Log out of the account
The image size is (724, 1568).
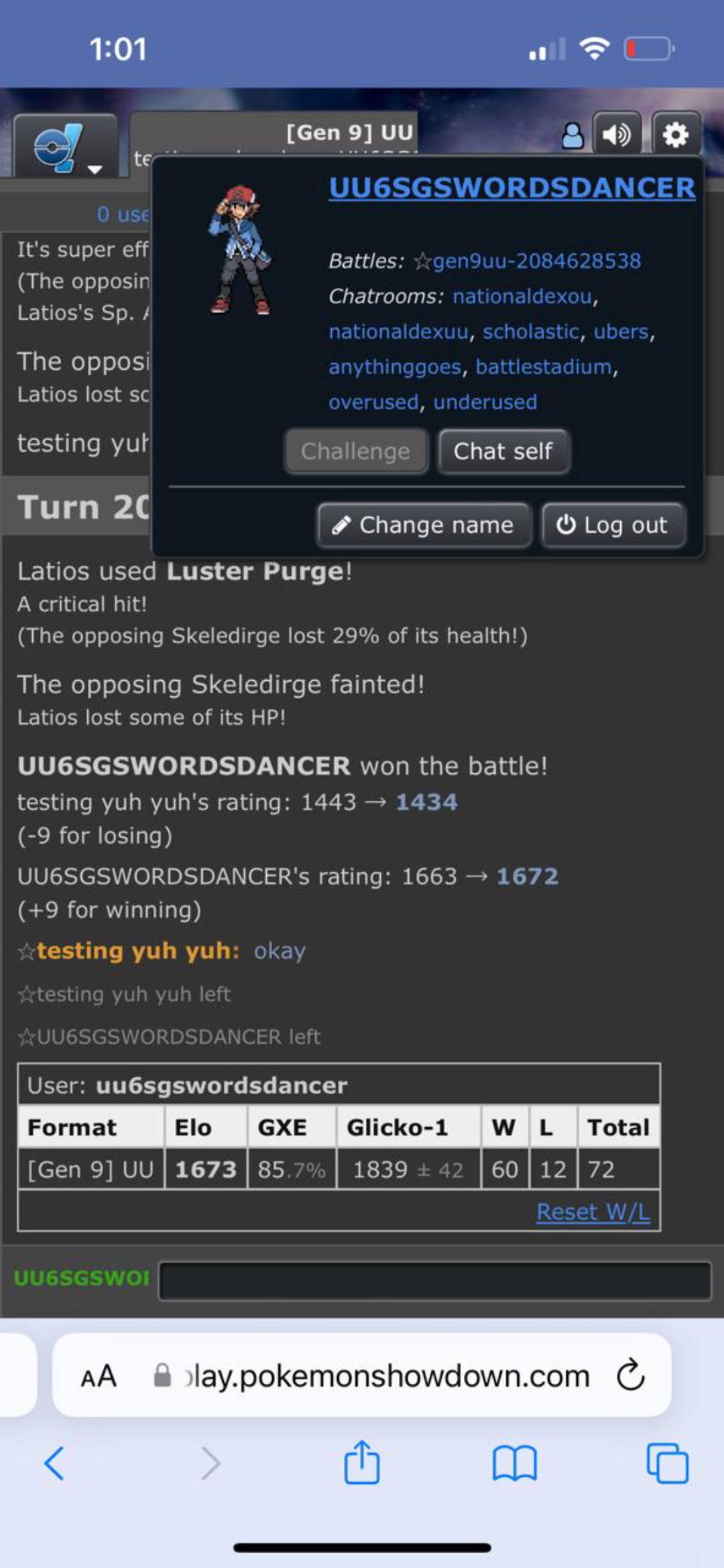pyautogui.click(x=613, y=525)
